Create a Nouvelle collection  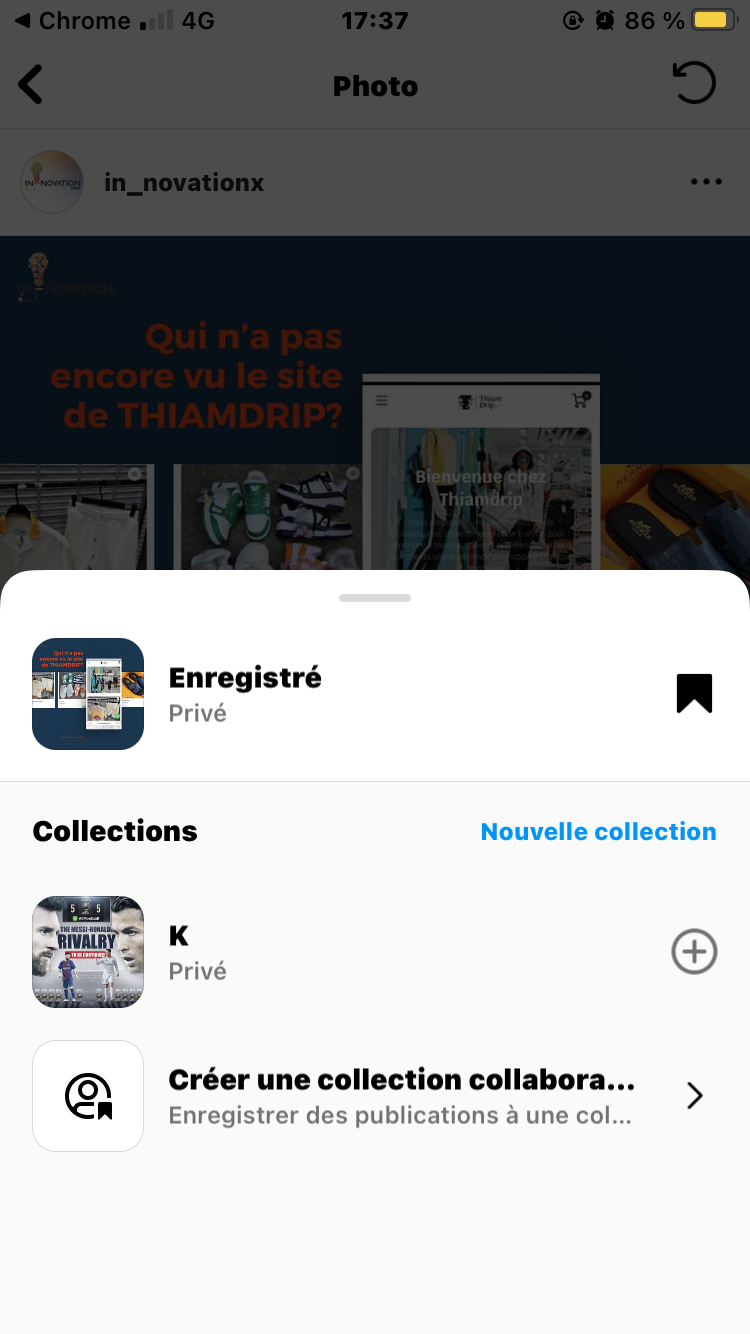598,831
